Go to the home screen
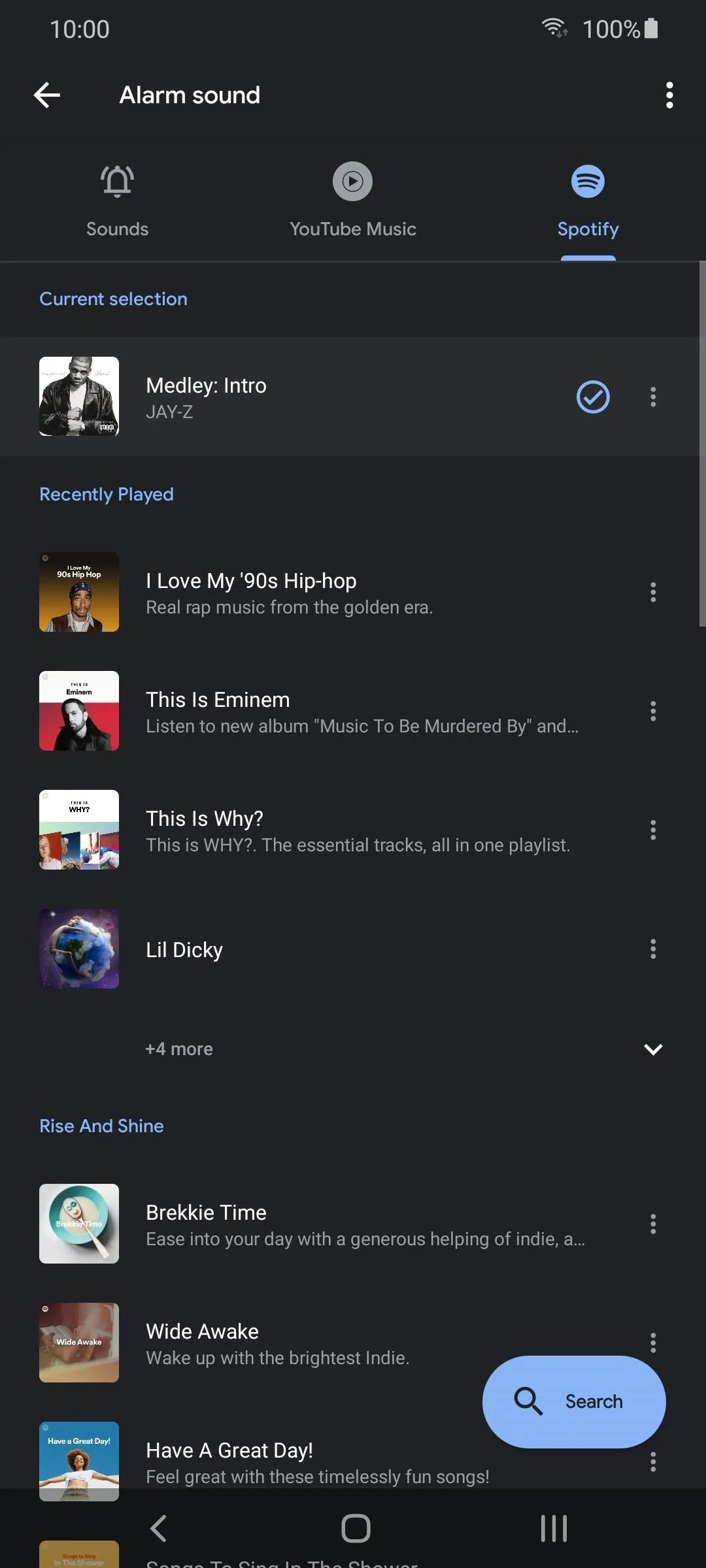706x1568 pixels. [x=356, y=1528]
